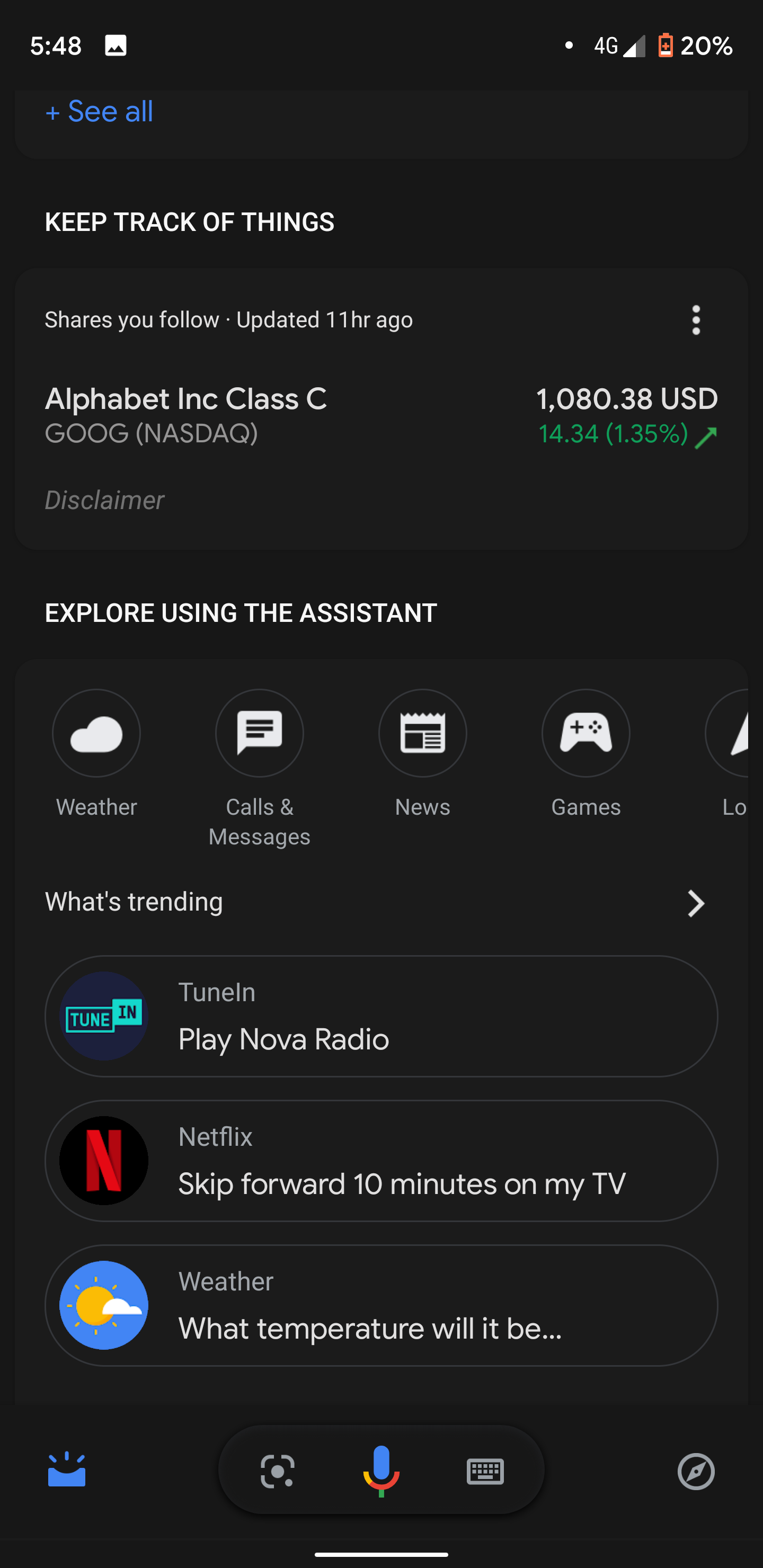This screenshot has width=763, height=1568.
Task: Open the Shares card overflow menu
Action: [x=696, y=320]
